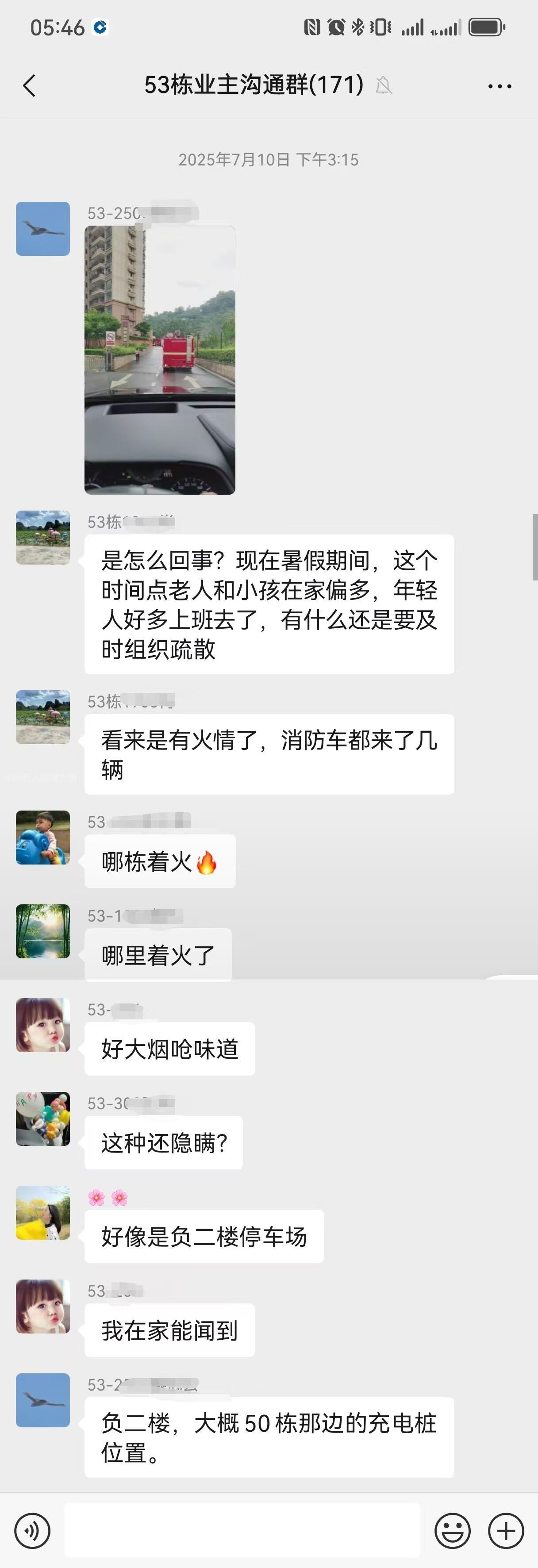Tap the avatar beside 哪里着火了 message
Viewport: 538px width, 1568px height.
tap(42, 931)
